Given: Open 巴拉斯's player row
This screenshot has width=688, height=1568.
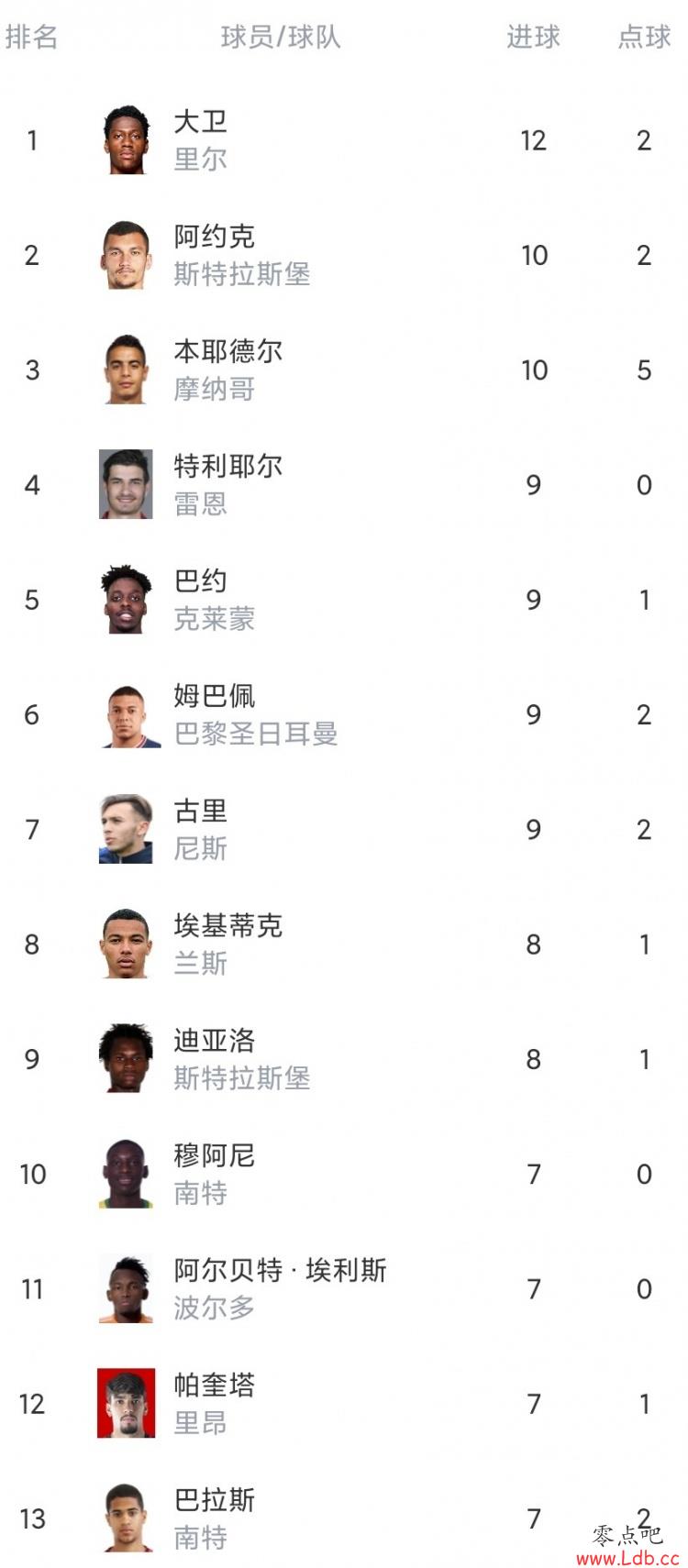Looking at the screenshot, I should pos(344,1518).
